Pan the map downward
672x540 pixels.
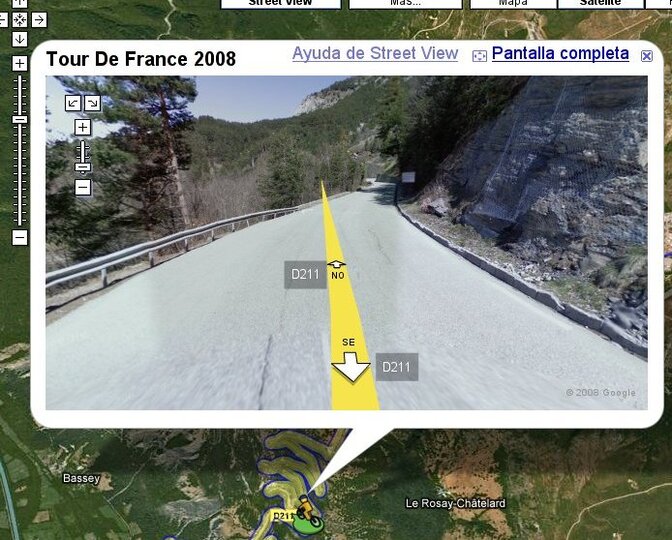(19, 39)
